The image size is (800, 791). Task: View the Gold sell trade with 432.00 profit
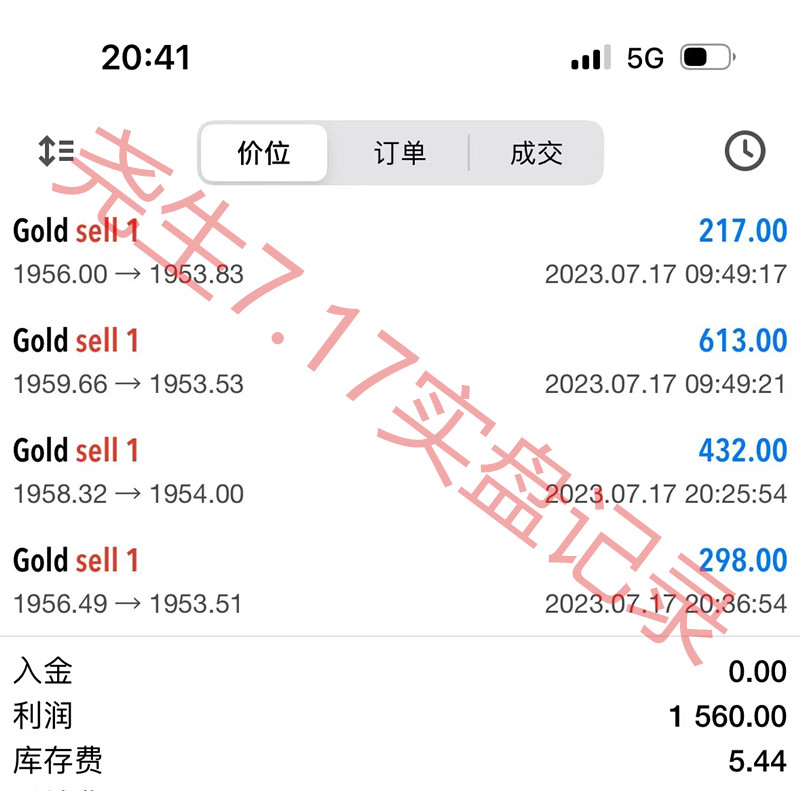coord(400,471)
